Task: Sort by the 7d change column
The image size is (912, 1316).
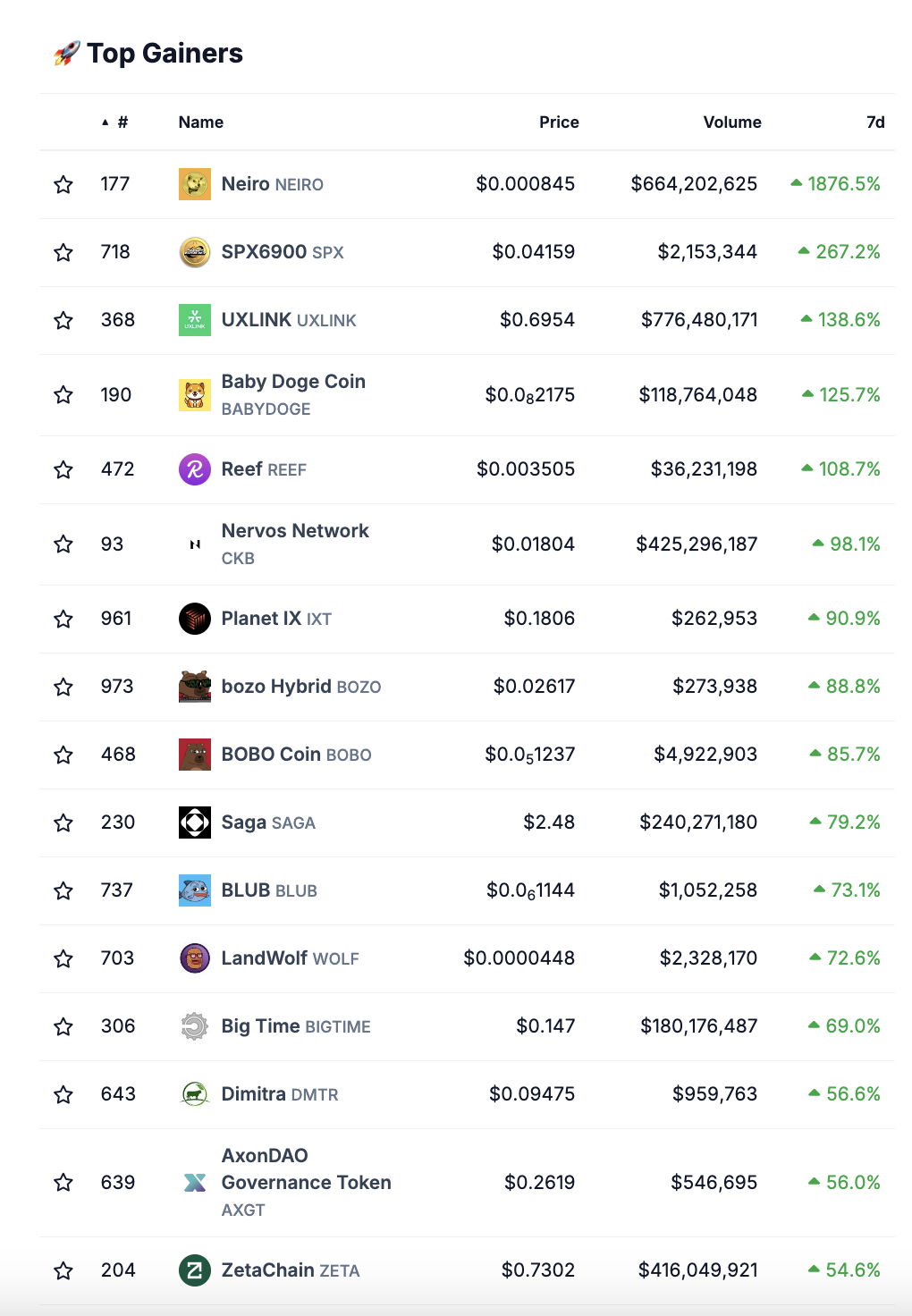Action: [874, 122]
